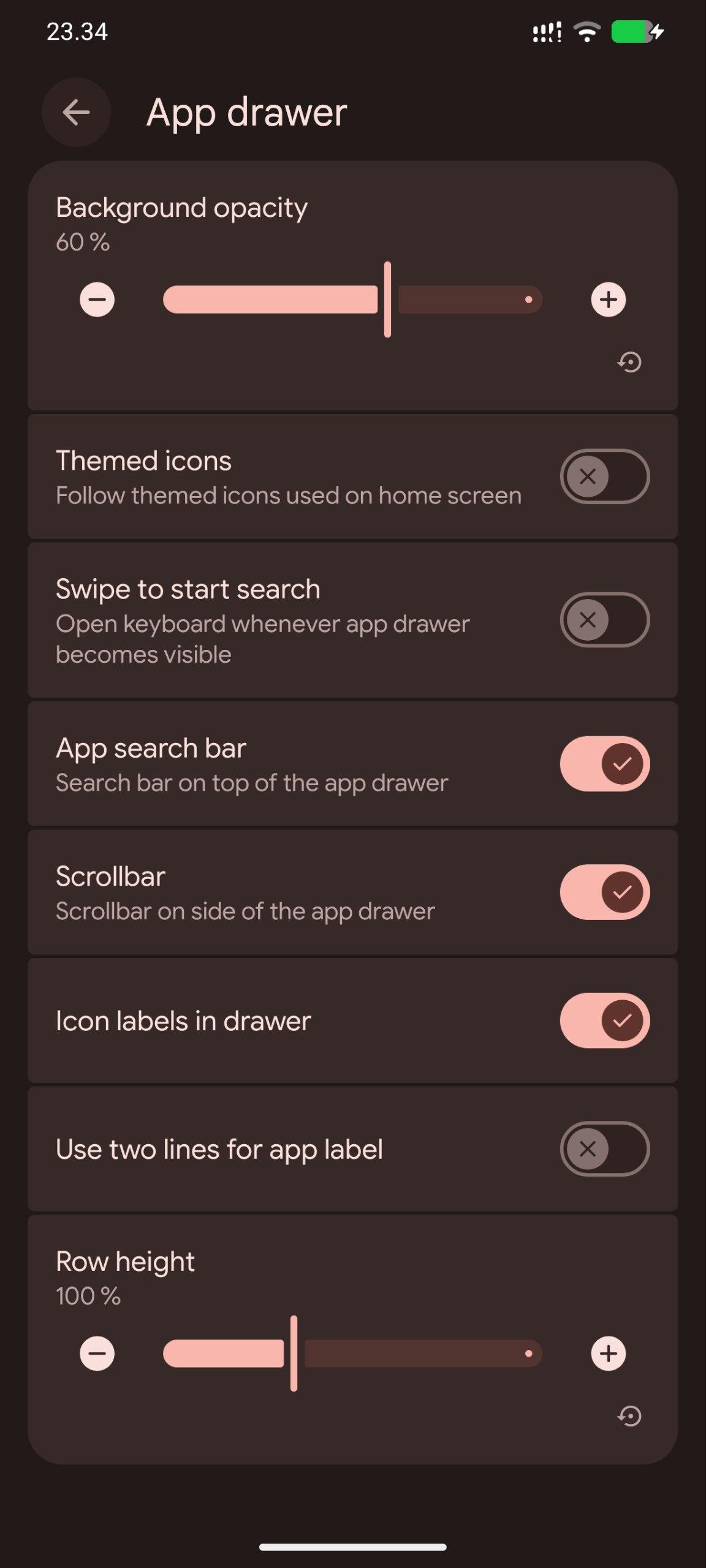Enable Themed icons toggle

click(x=604, y=477)
